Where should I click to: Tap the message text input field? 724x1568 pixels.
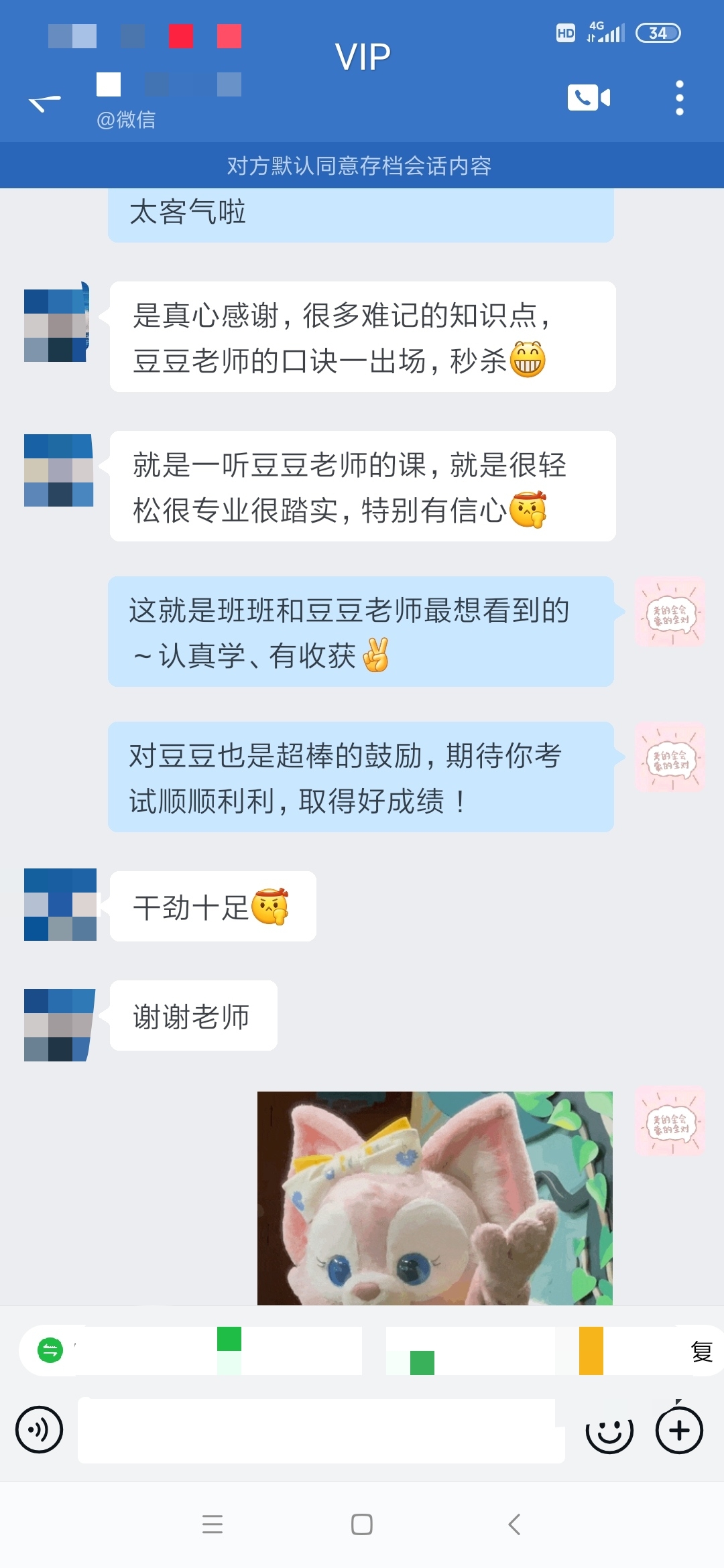(322, 1431)
